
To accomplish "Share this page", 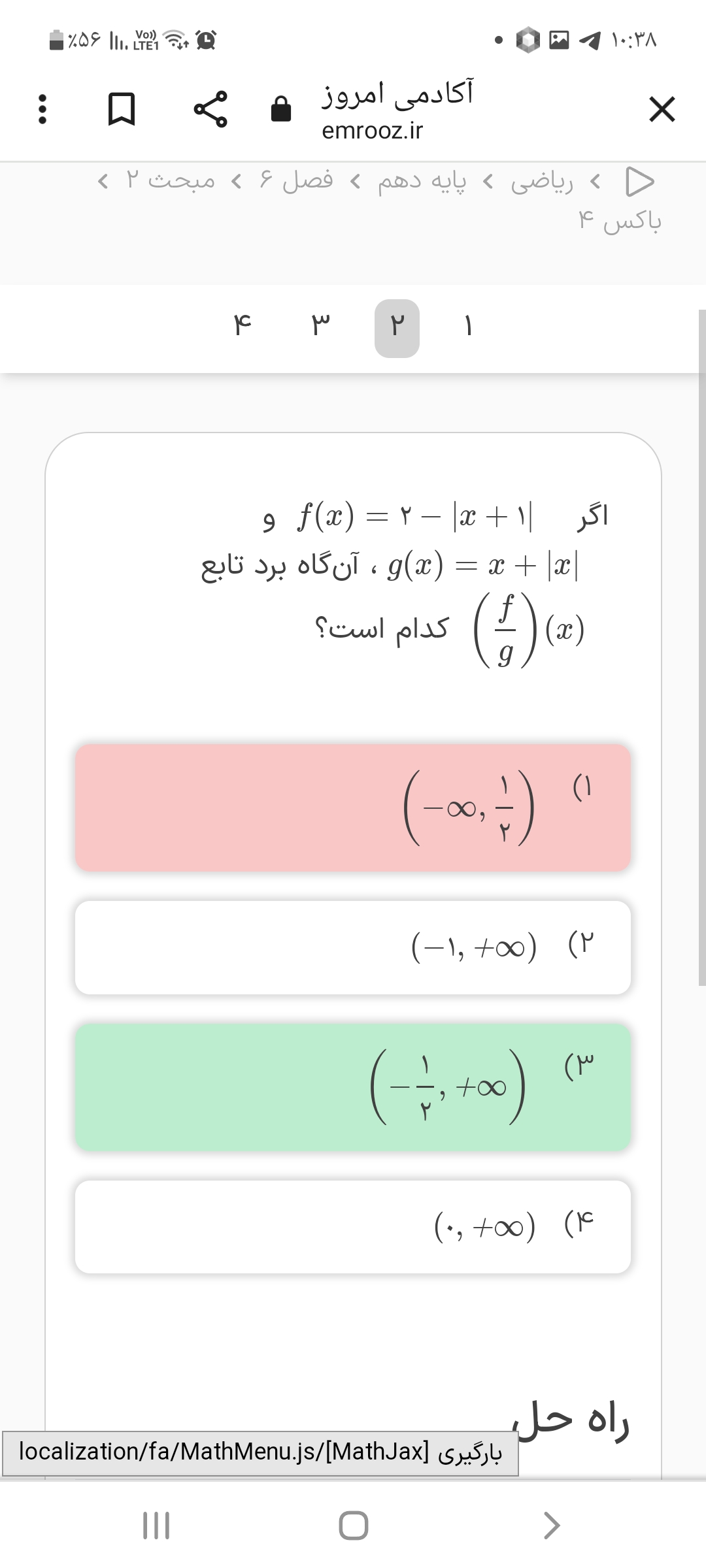I will pos(210,109).
